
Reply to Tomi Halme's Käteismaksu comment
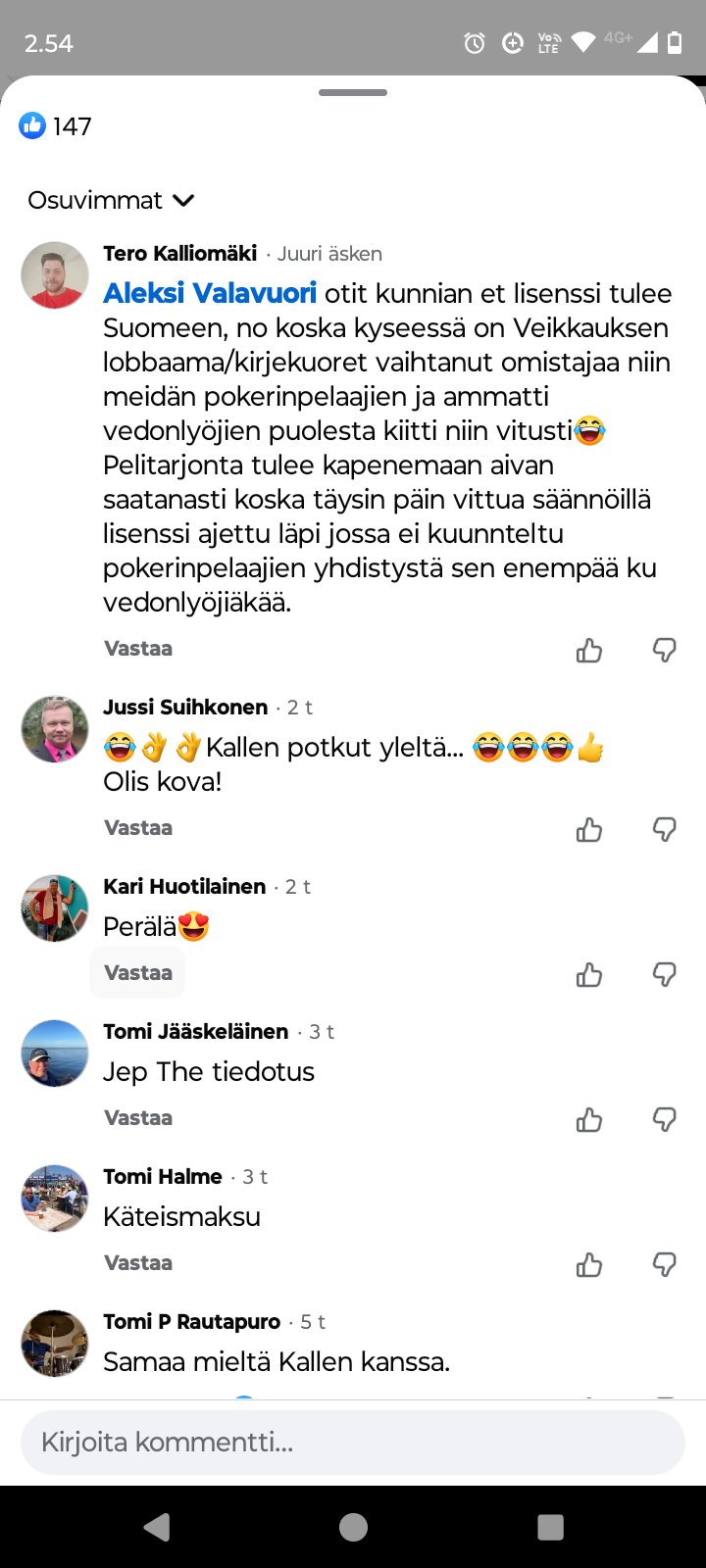138,1263
